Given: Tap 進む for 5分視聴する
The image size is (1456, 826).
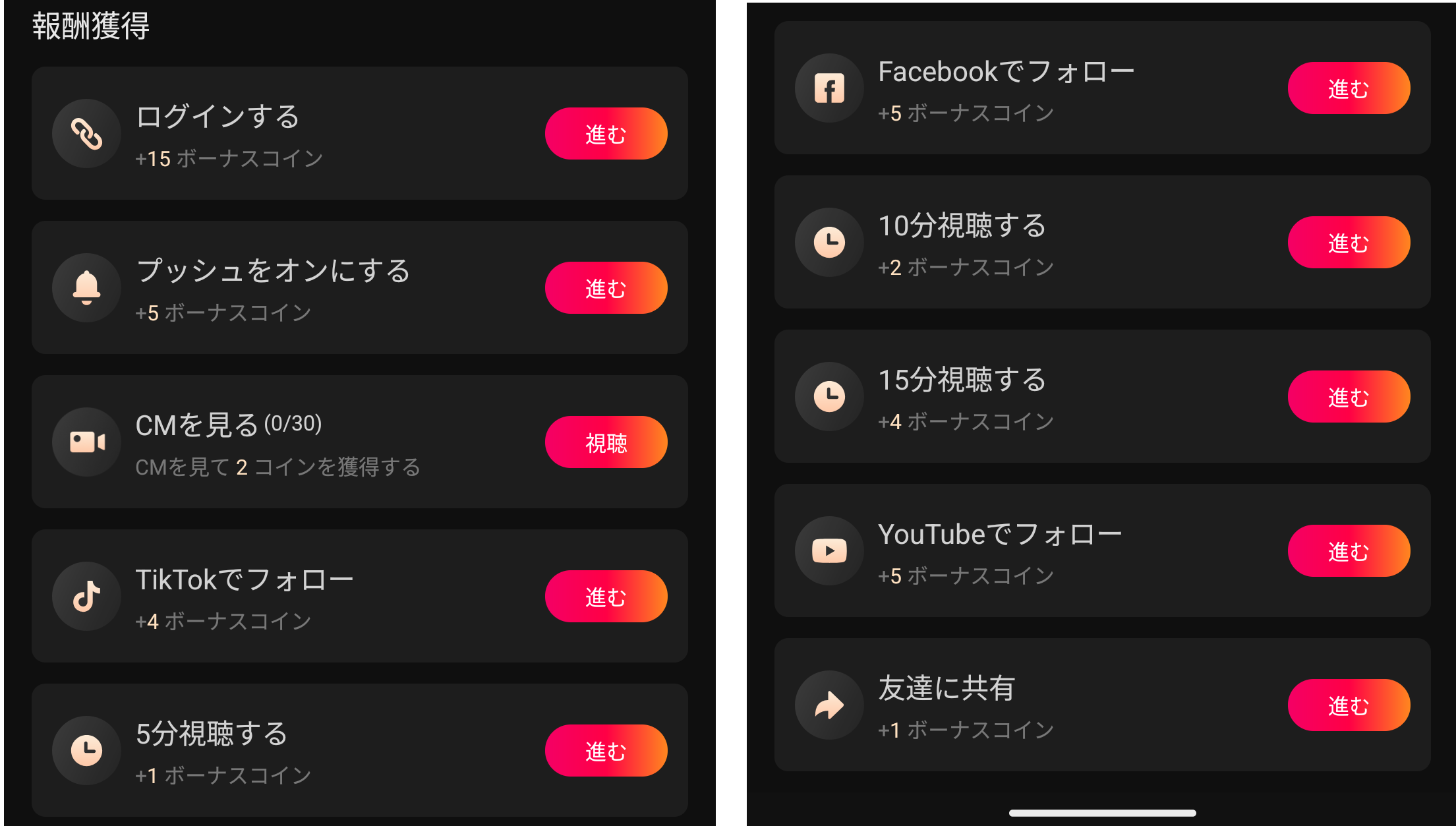Looking at the screenshot, I should click(606, 751).
